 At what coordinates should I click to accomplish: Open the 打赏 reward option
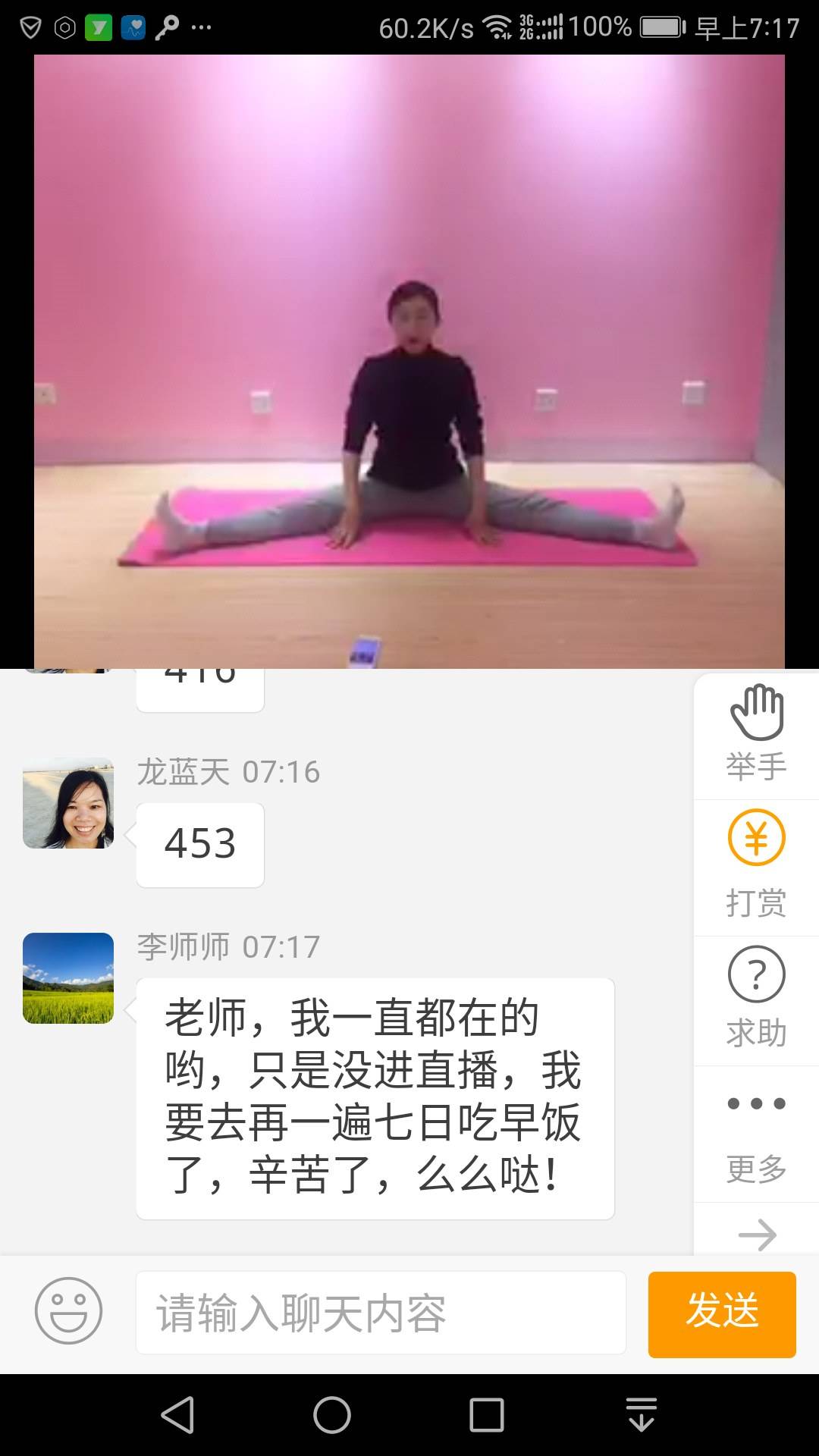[756, 864]
